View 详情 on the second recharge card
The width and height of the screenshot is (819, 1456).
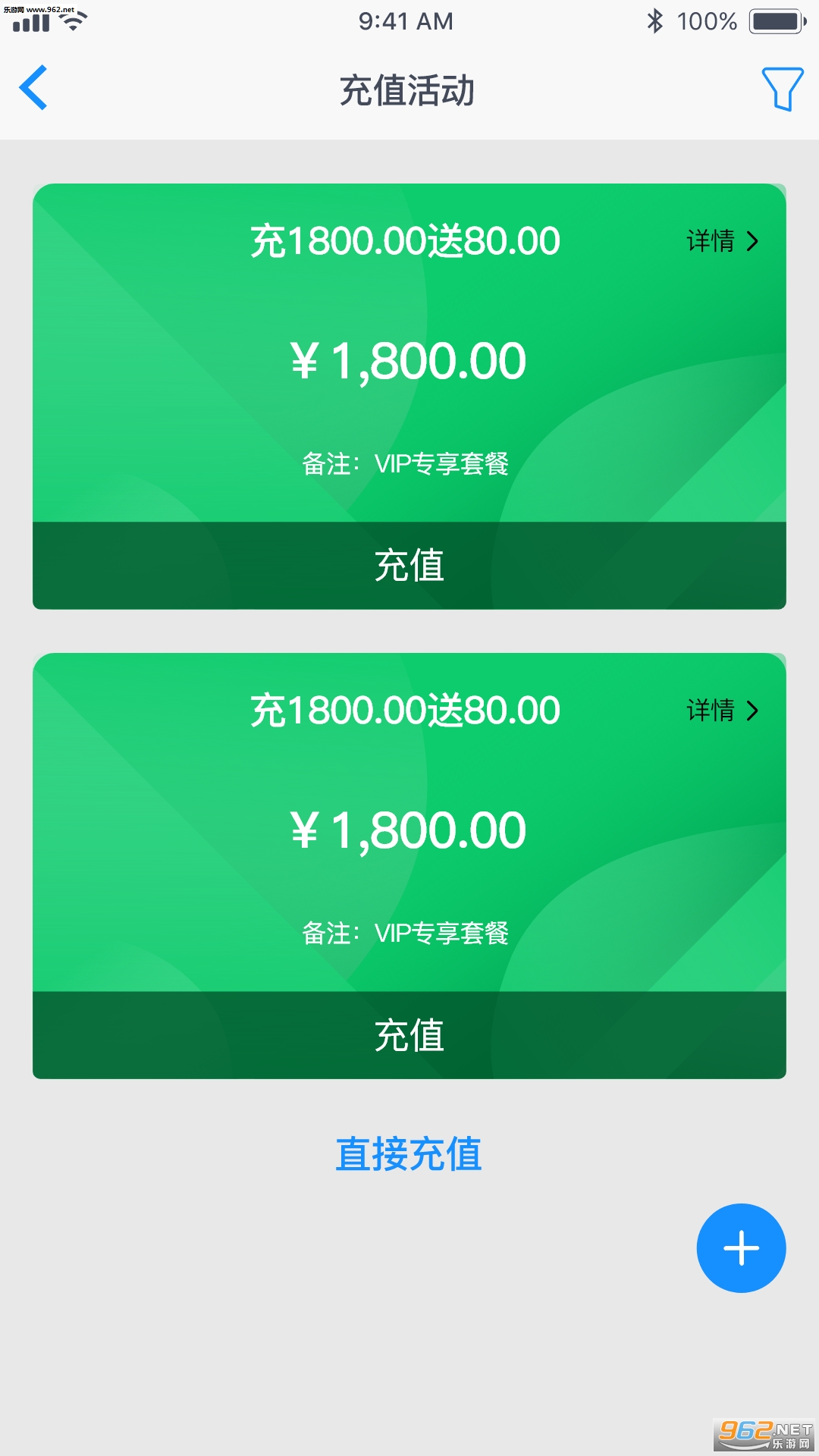(722, 711)
